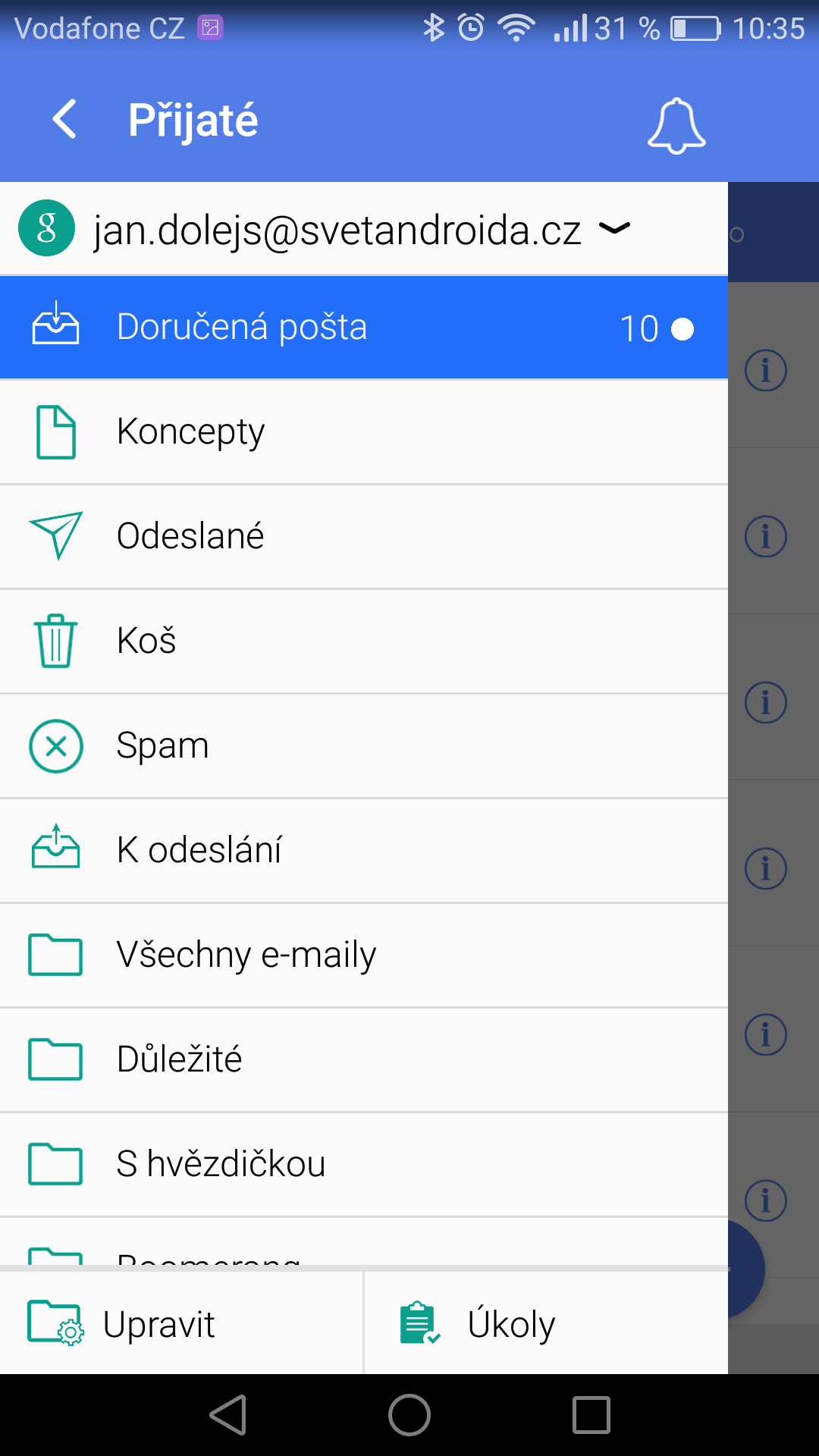The image size is (819, 1456).
Task: Expand the jan.dolejs@svetandroida.cz account dropdown
Action: (x=614, y=228)
